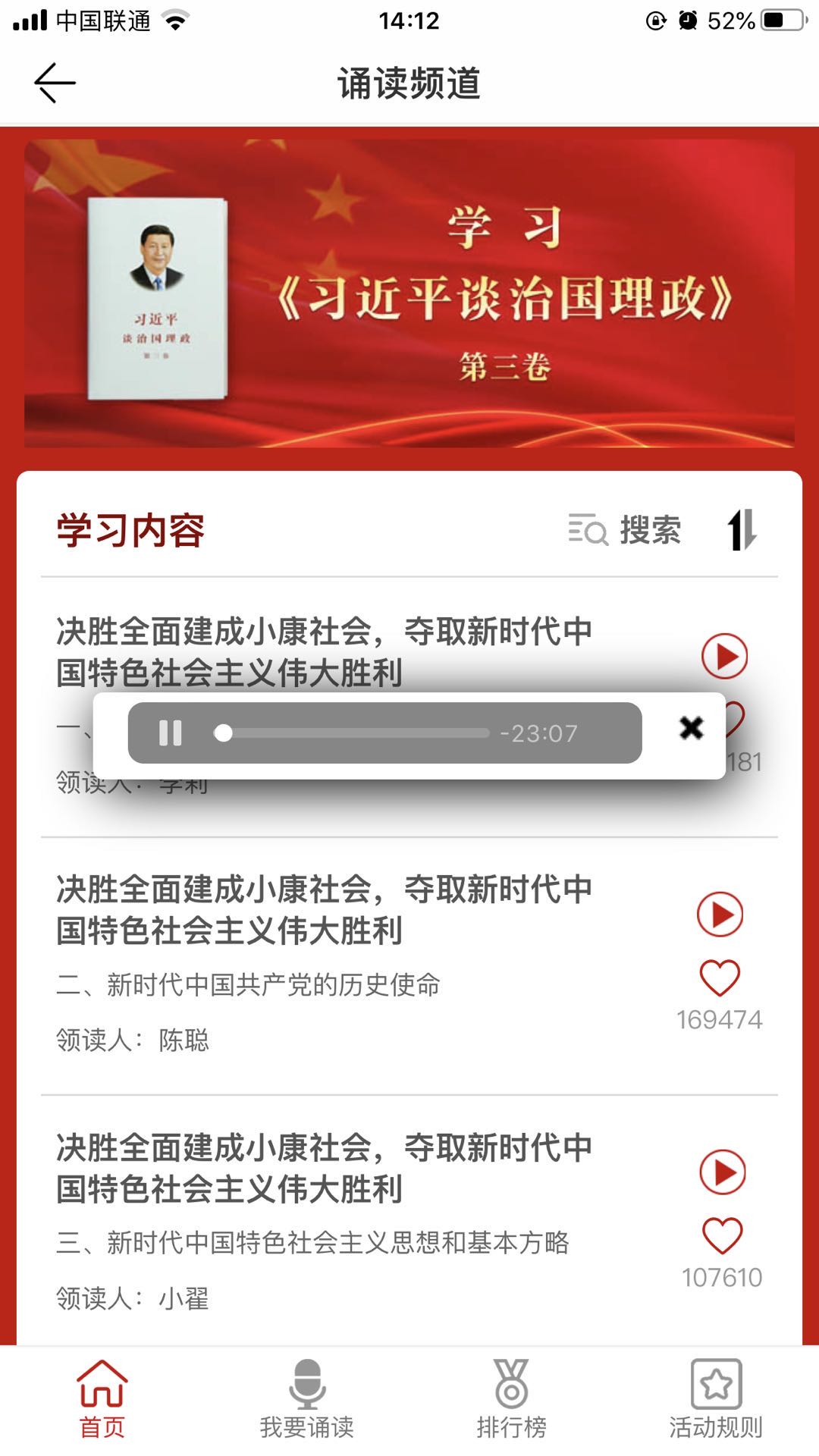The height and width of the screenshot is (1456, 819).
Task: Switch to the 我要诵读 tab
Action: [307, 1399]
